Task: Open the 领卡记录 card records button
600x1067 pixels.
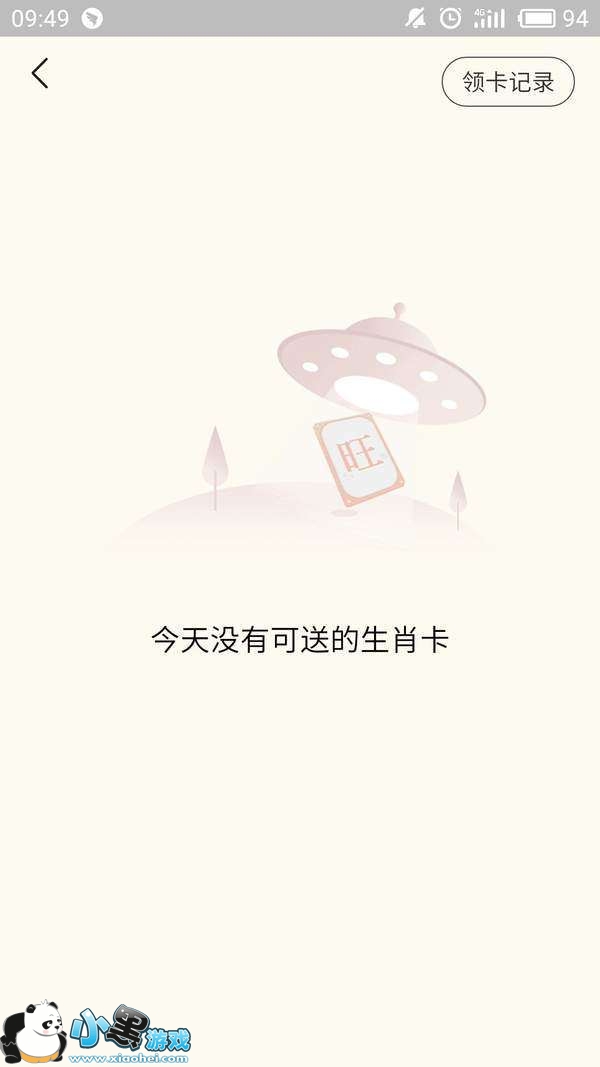Action: point(508,82)
